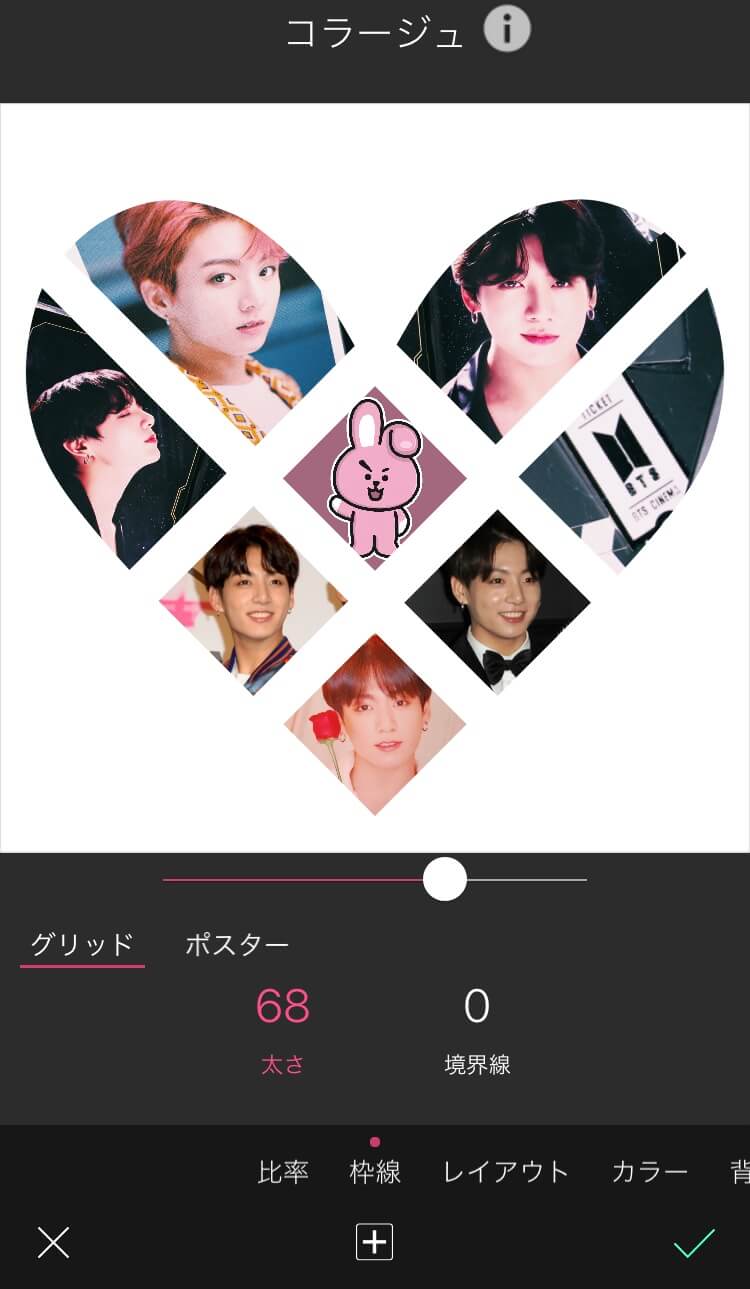Open the 比率 ratio option
Screen dimensions: 750x1289
pyautogui.click(x=283, y=1172)
